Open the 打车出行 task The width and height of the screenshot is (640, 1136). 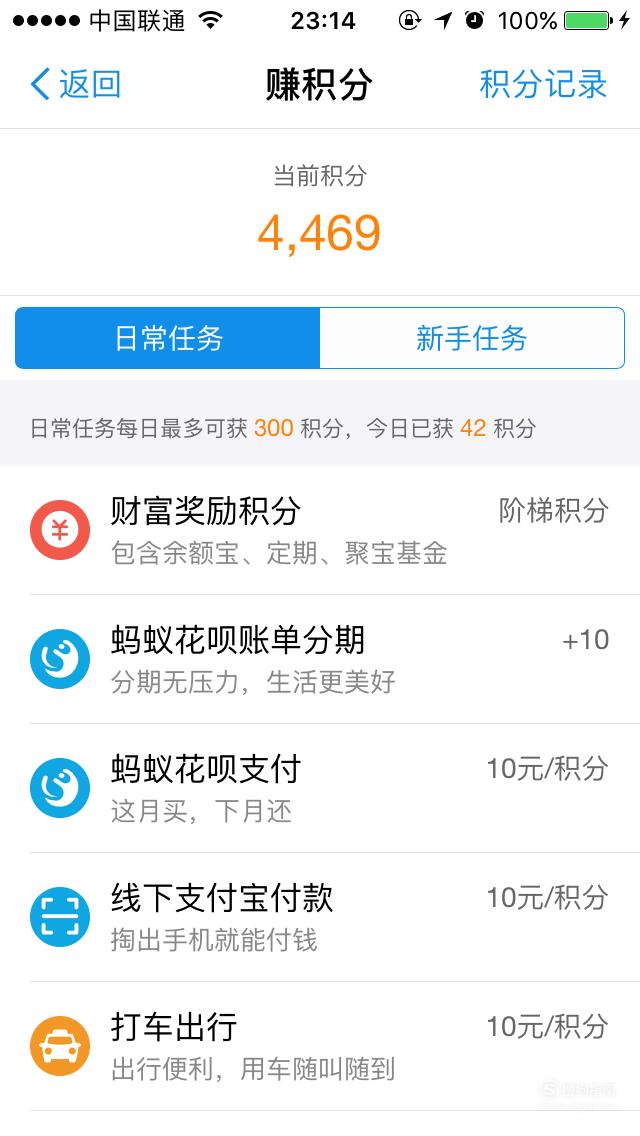[x=320, y=1046]
